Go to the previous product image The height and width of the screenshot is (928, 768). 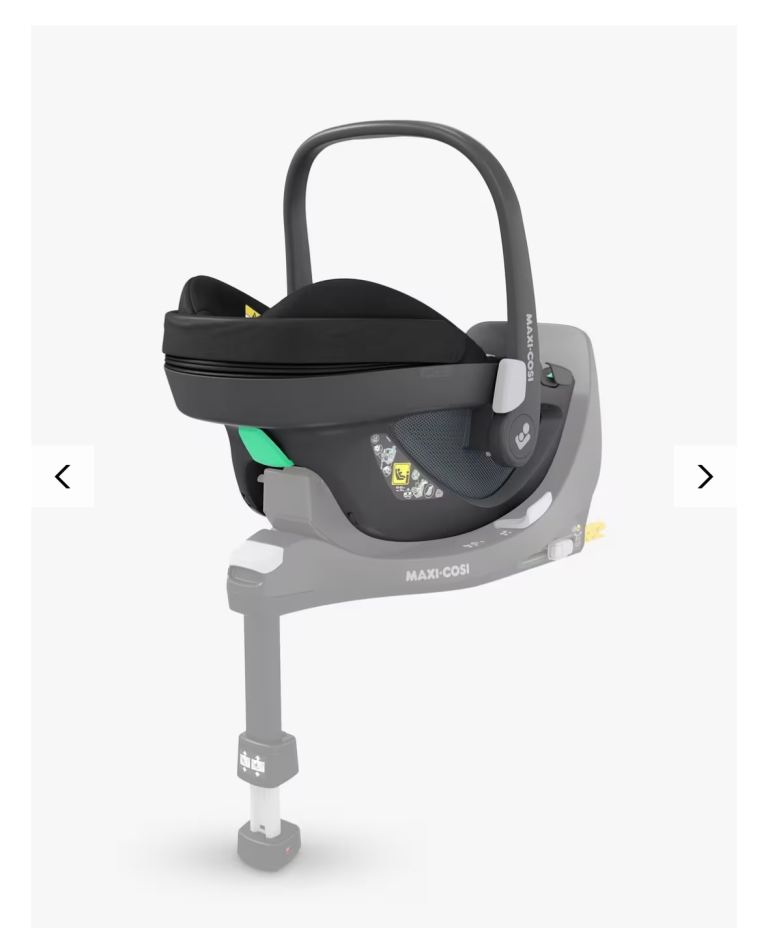pos(63,477)
